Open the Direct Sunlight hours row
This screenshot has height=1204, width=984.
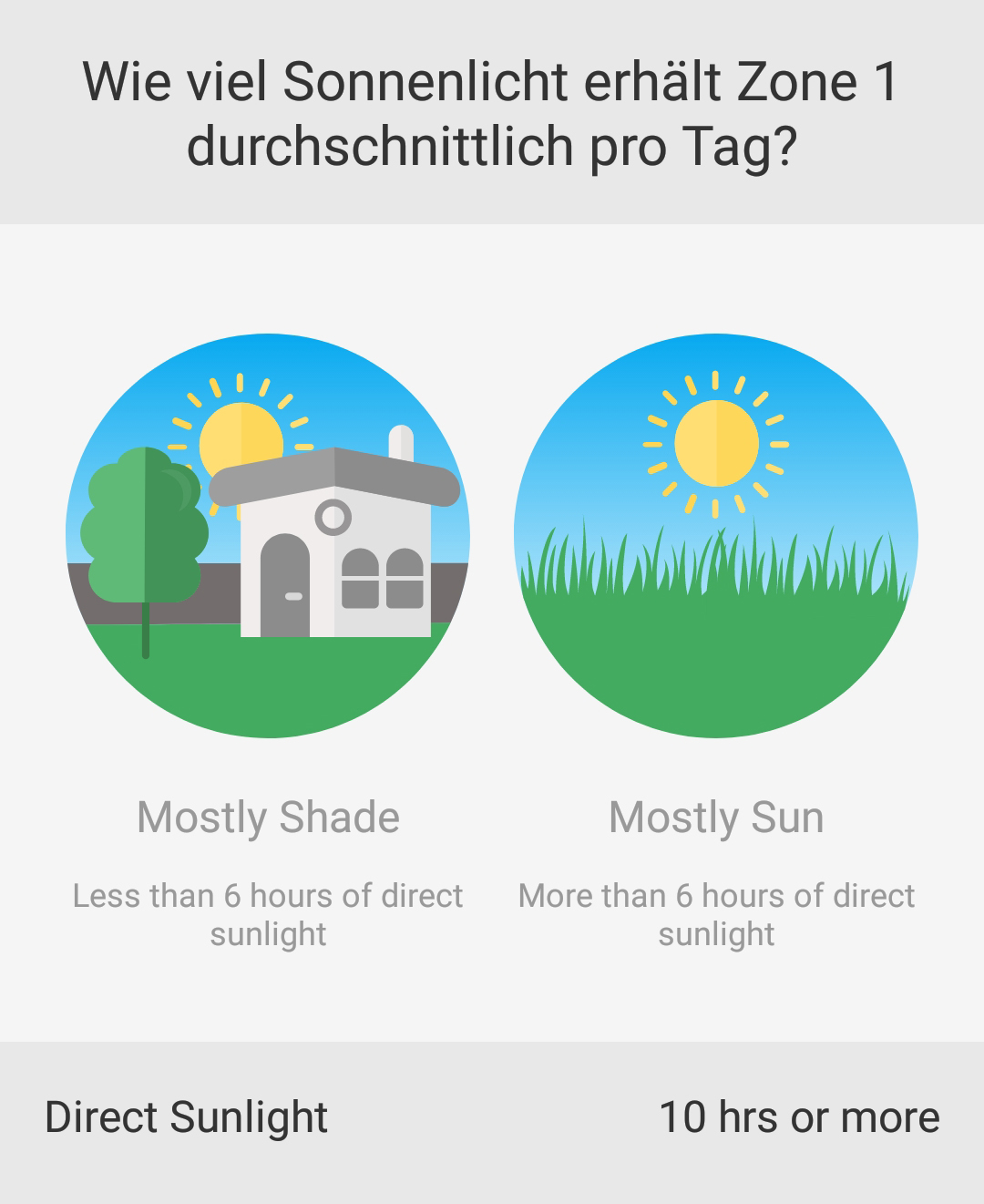pos(492,1117)
